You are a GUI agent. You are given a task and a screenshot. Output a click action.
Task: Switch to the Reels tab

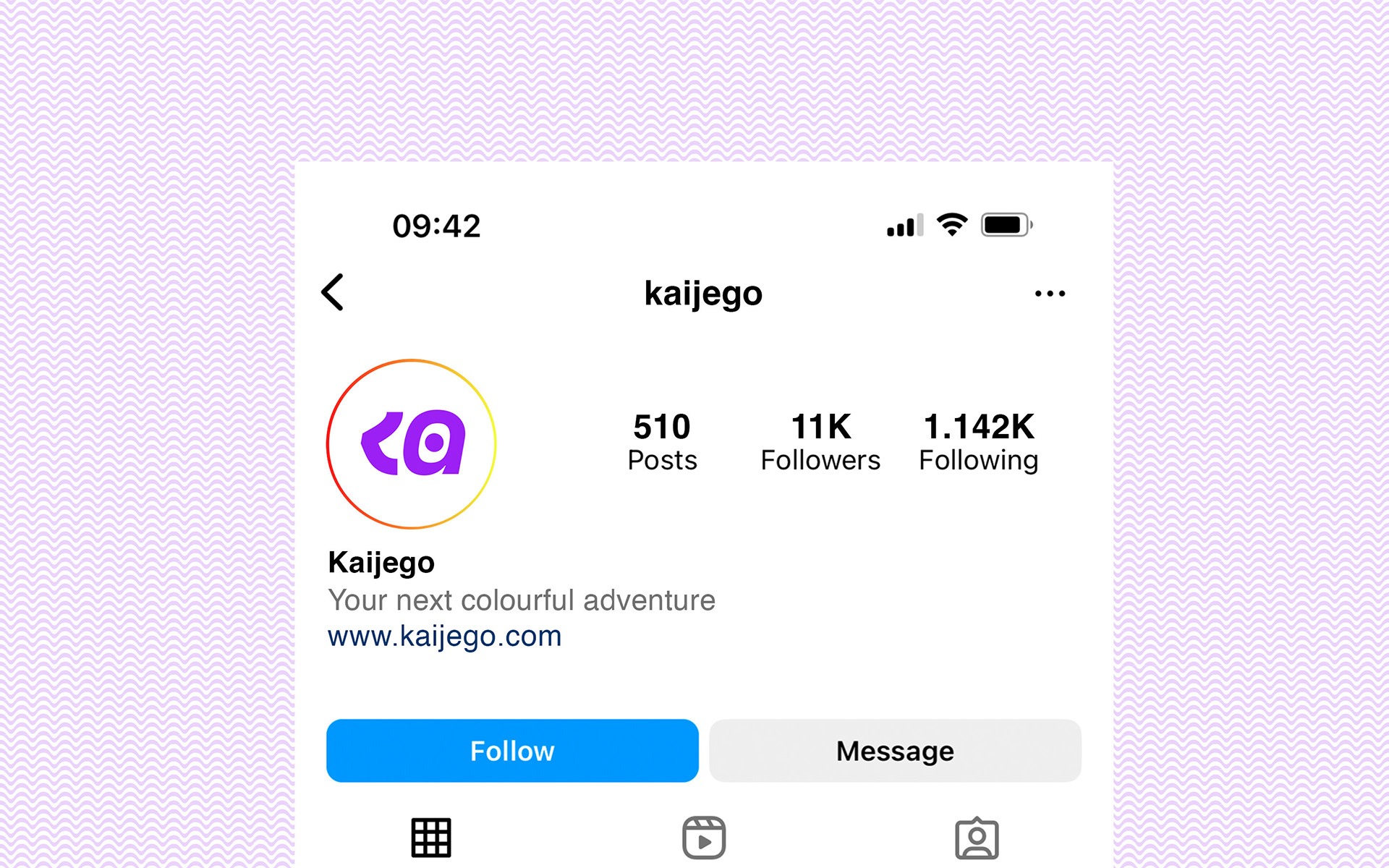coord(704,838)
